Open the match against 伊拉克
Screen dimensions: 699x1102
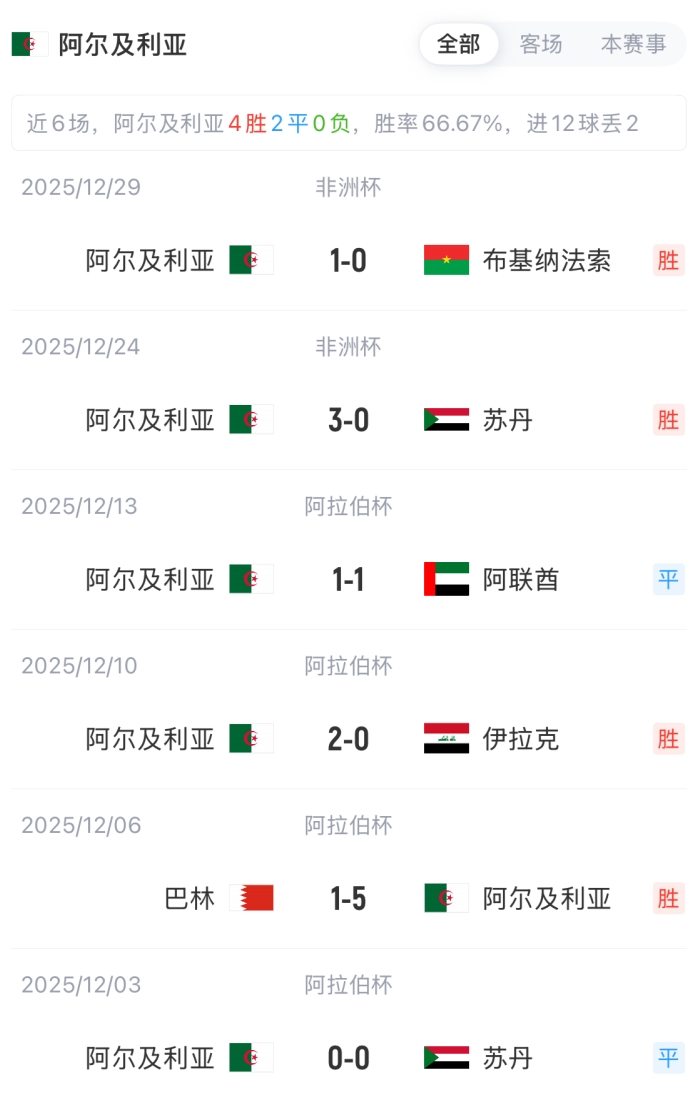point(348,739)
